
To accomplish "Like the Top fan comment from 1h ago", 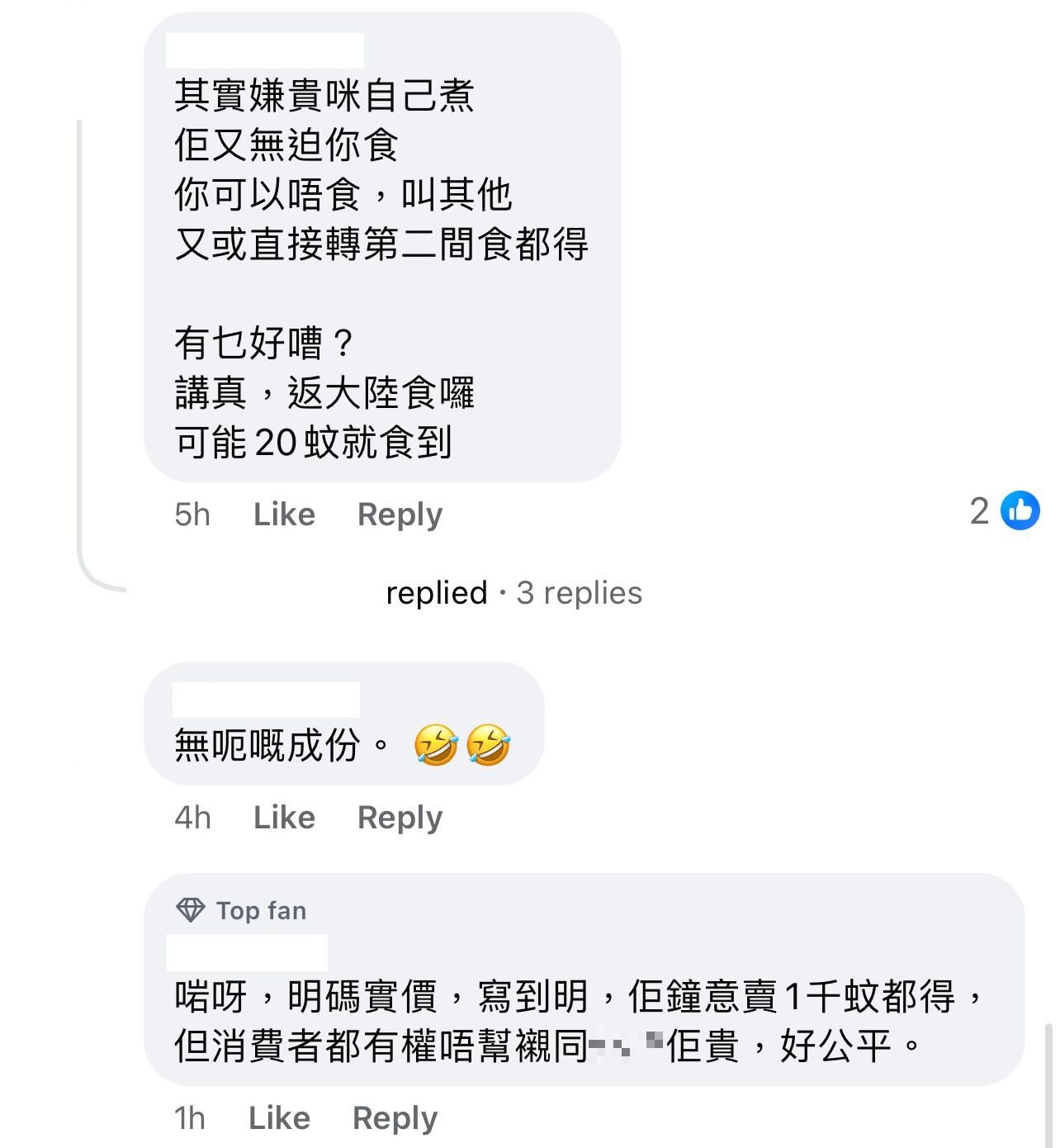I will click(279, 1118).
